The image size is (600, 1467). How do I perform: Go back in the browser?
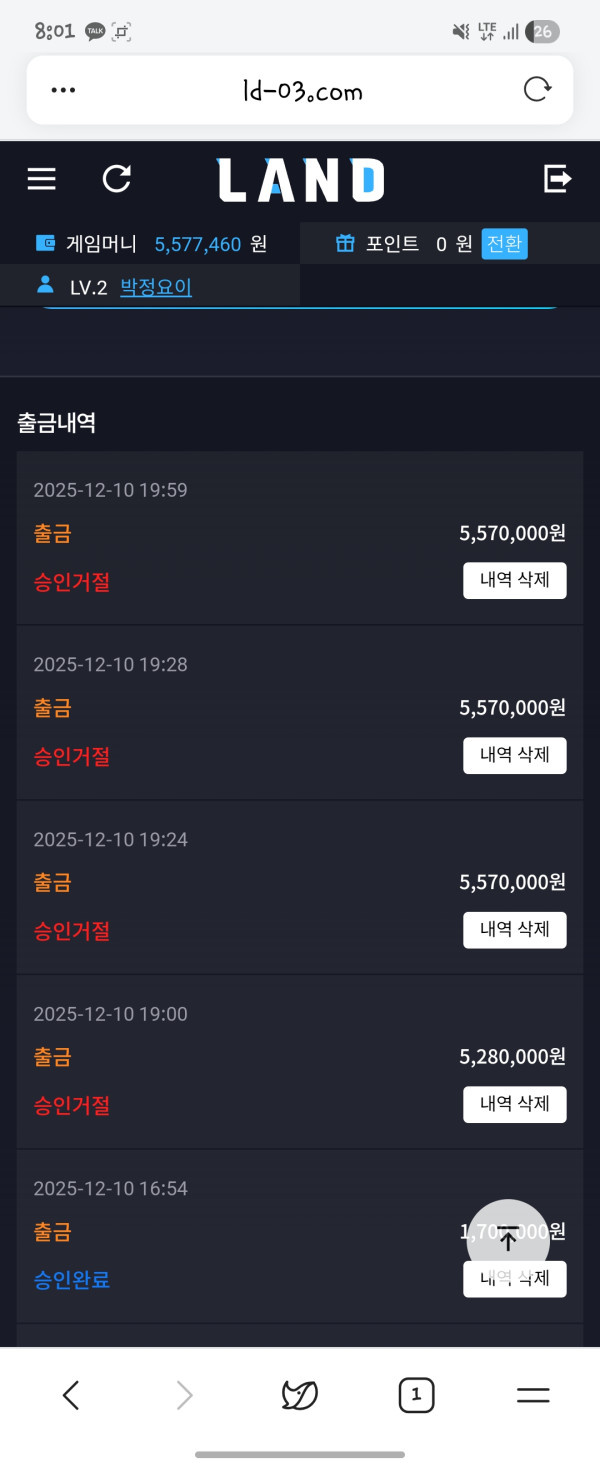(x=71, y=1395)
